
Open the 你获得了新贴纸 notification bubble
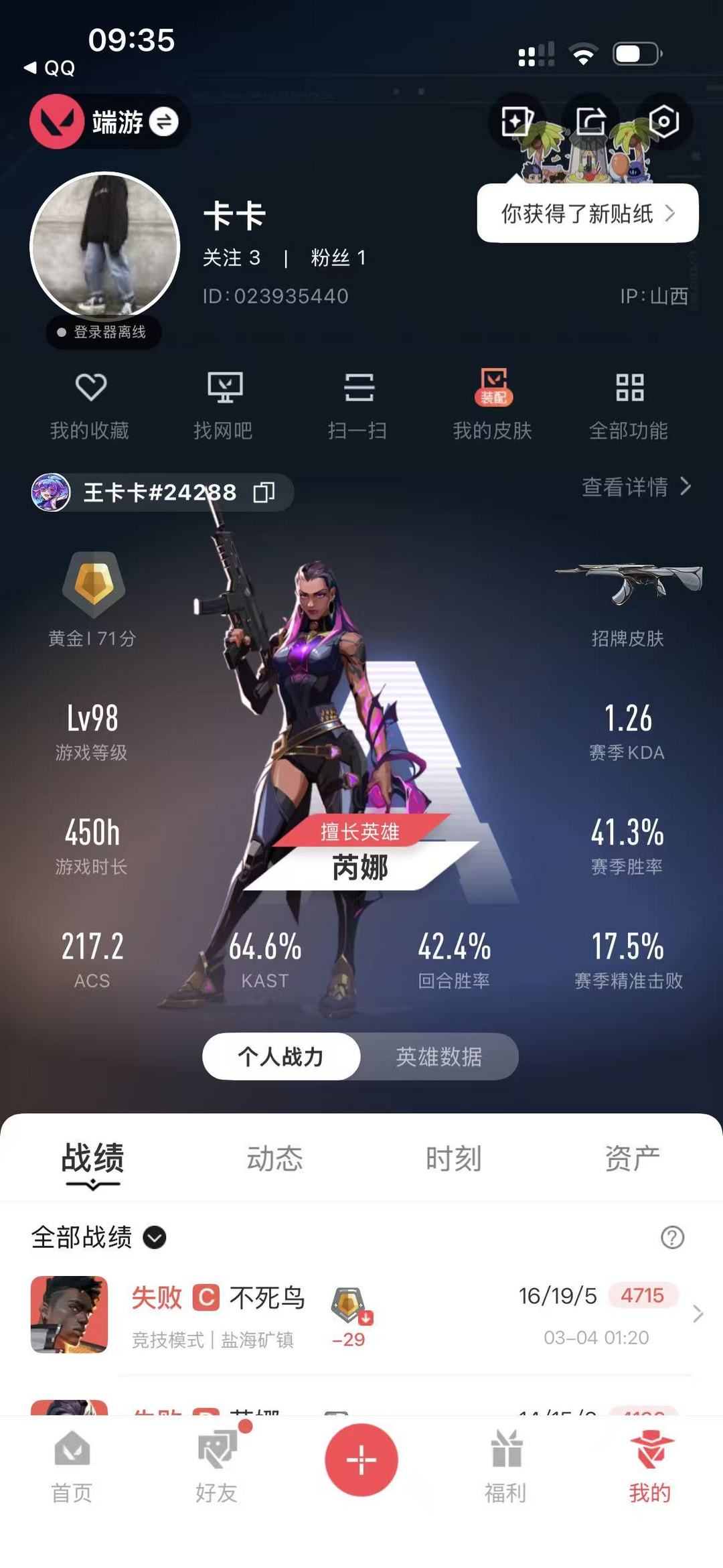point(587,214)
